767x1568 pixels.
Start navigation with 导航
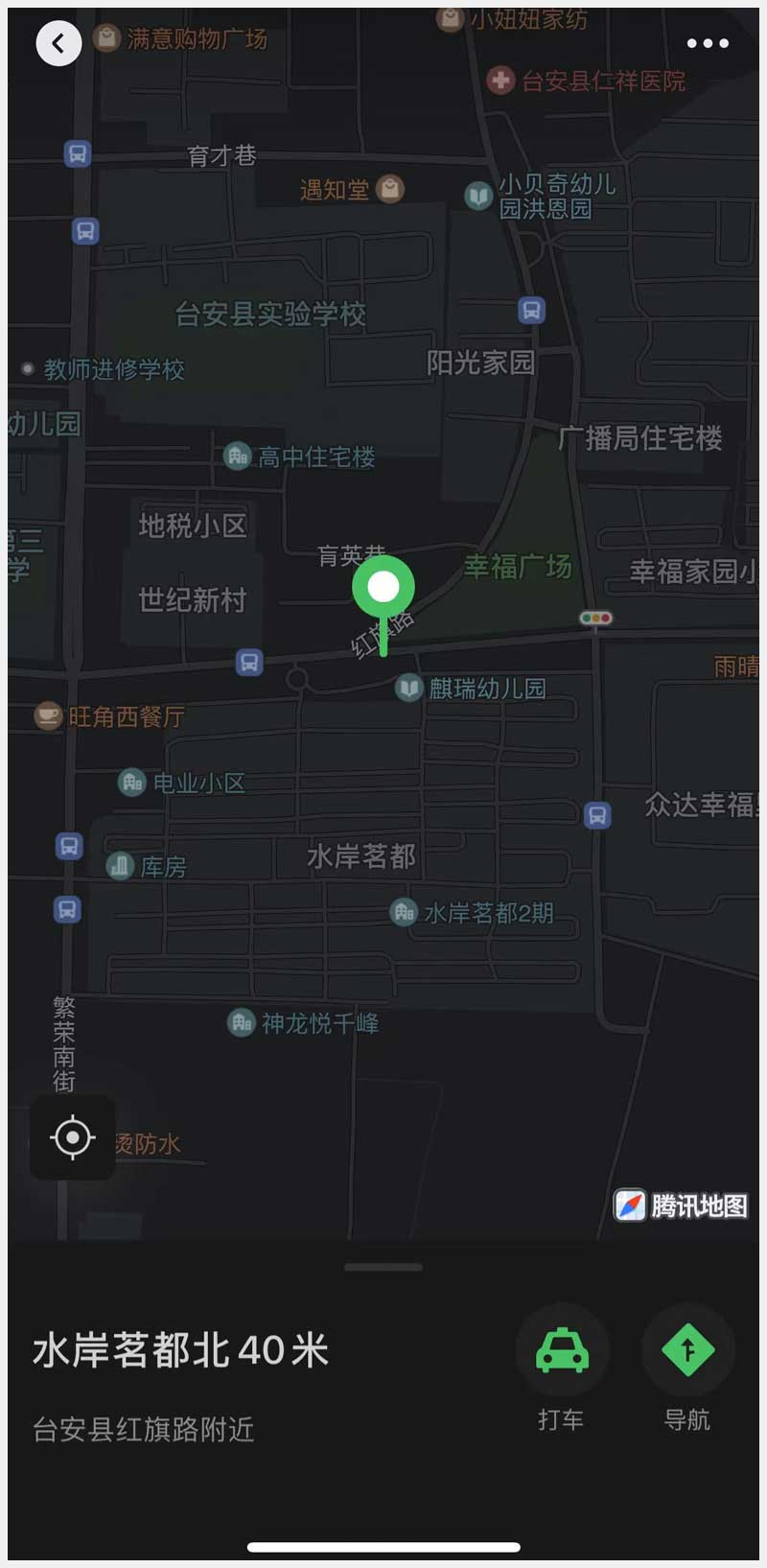[687, 1350]
